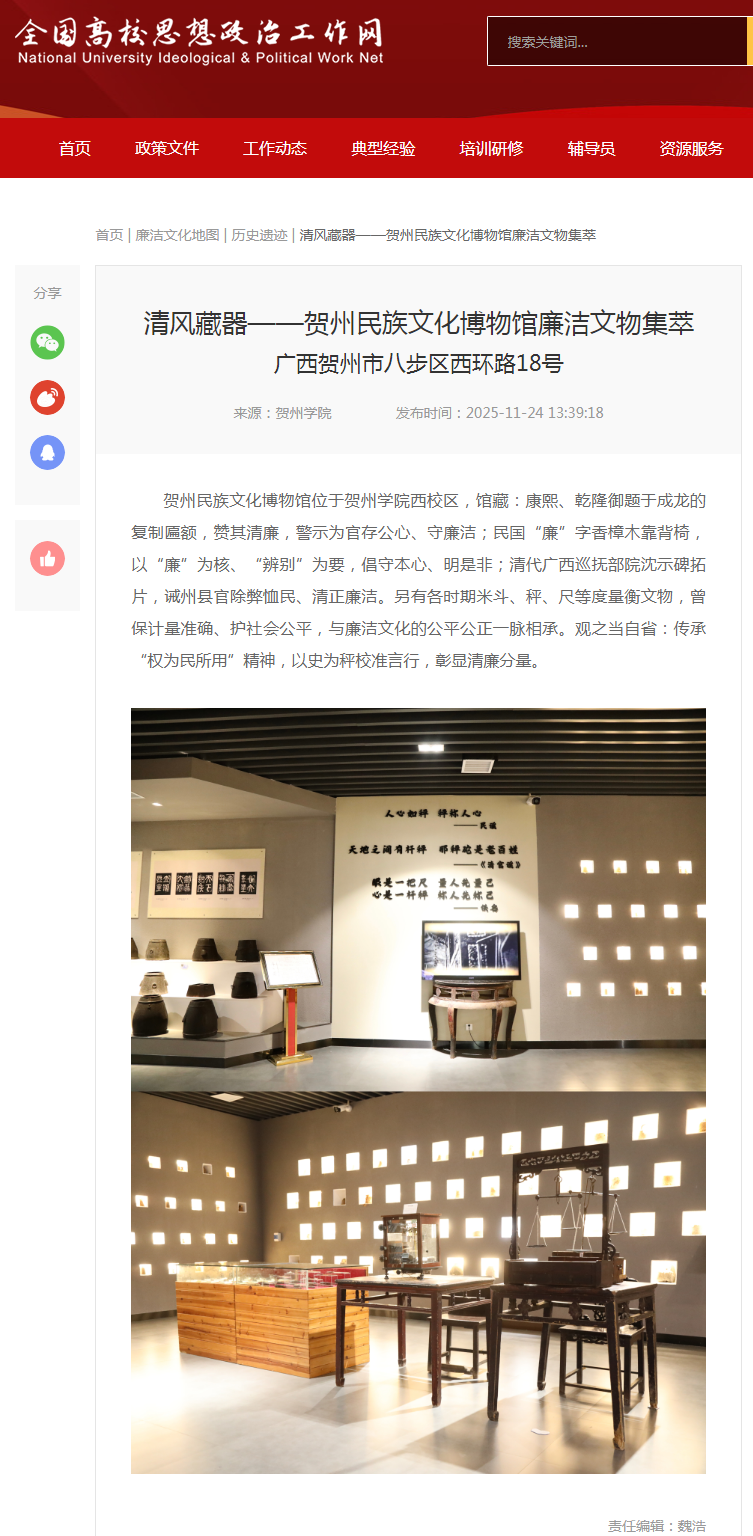The height and width of the screenshot is (1536, 753).
Task: Open the 政策文件 section
Action: click(167, 148)
